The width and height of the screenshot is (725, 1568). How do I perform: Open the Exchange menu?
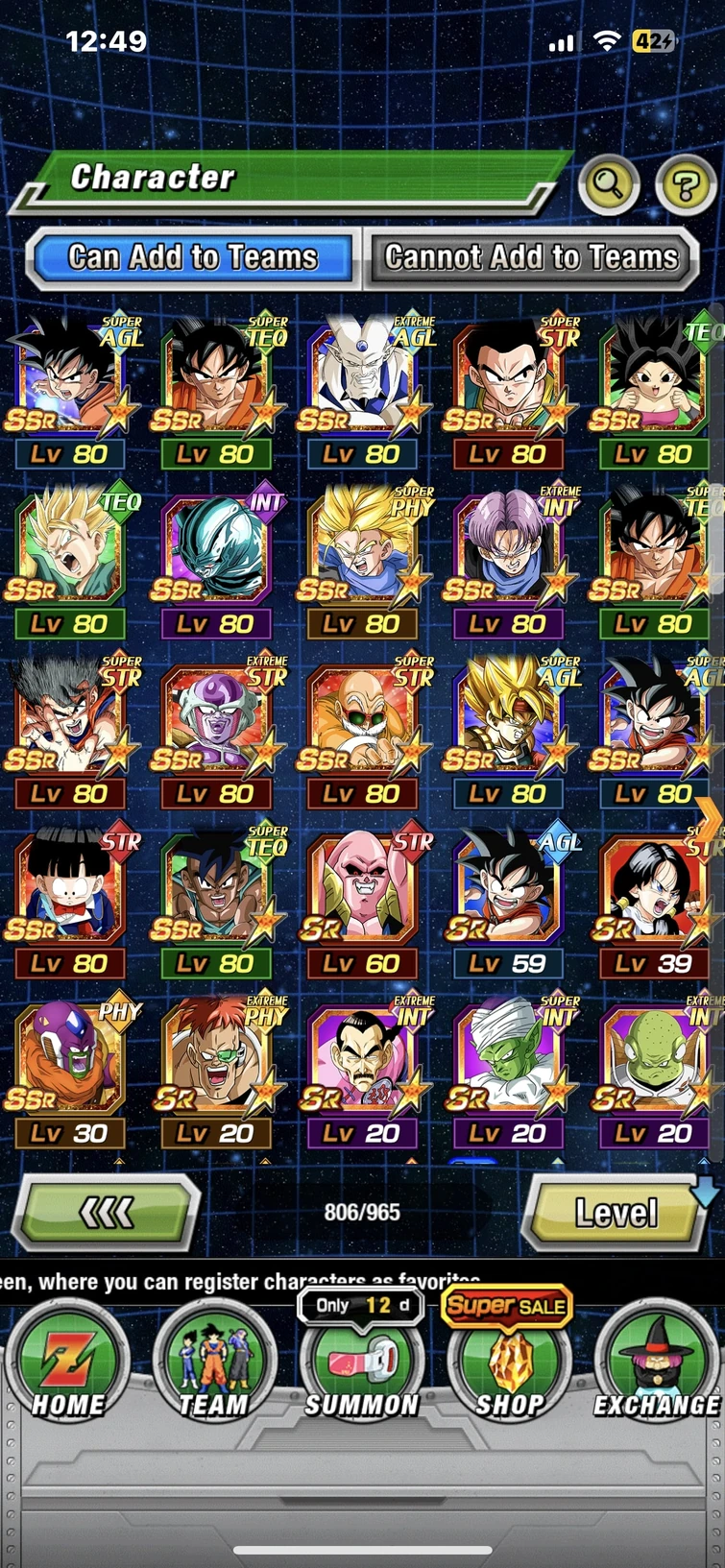(x=657, y=1363)
